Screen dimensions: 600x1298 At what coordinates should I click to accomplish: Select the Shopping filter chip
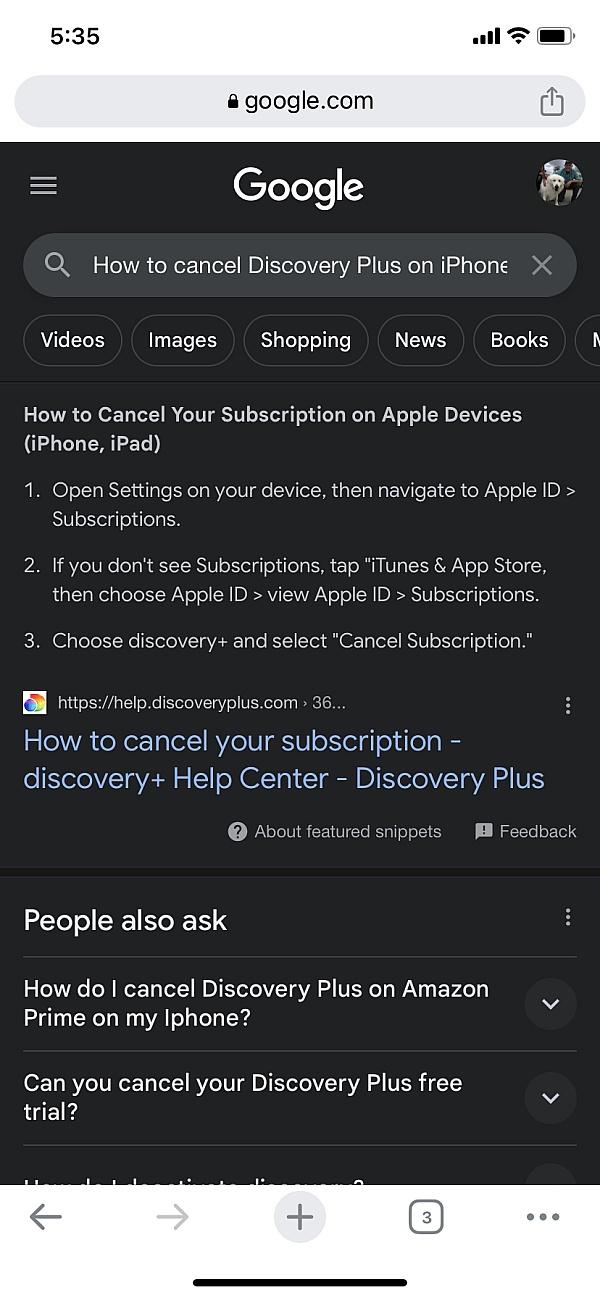click(x=306, y=340)
